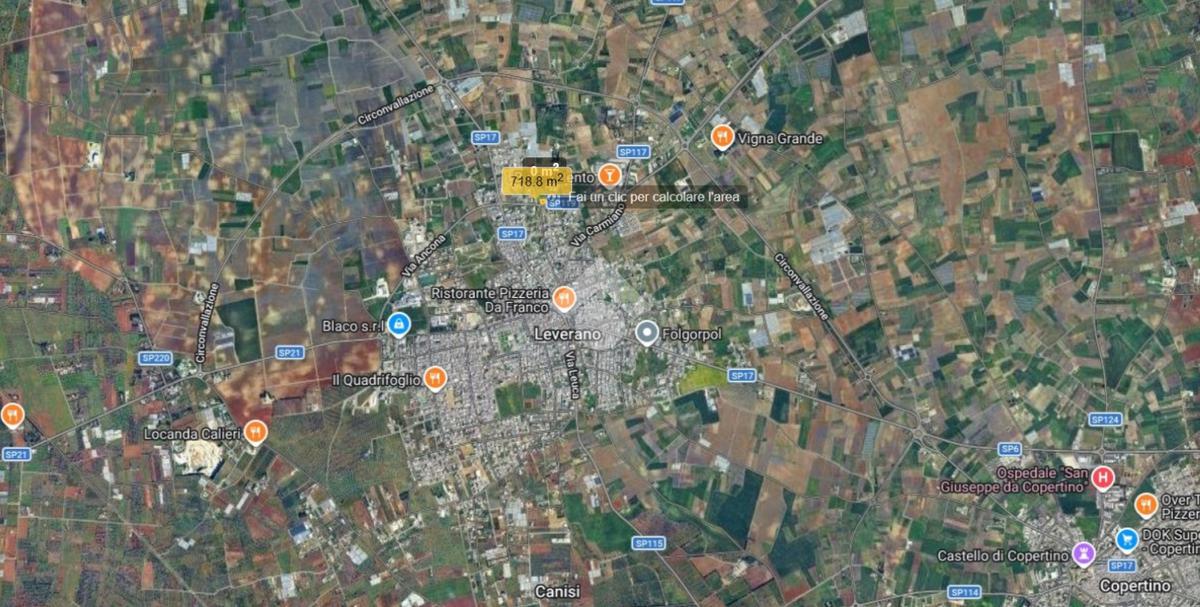Select the bar marker near SP117
1200x607 pixels.
pos(610,175)
